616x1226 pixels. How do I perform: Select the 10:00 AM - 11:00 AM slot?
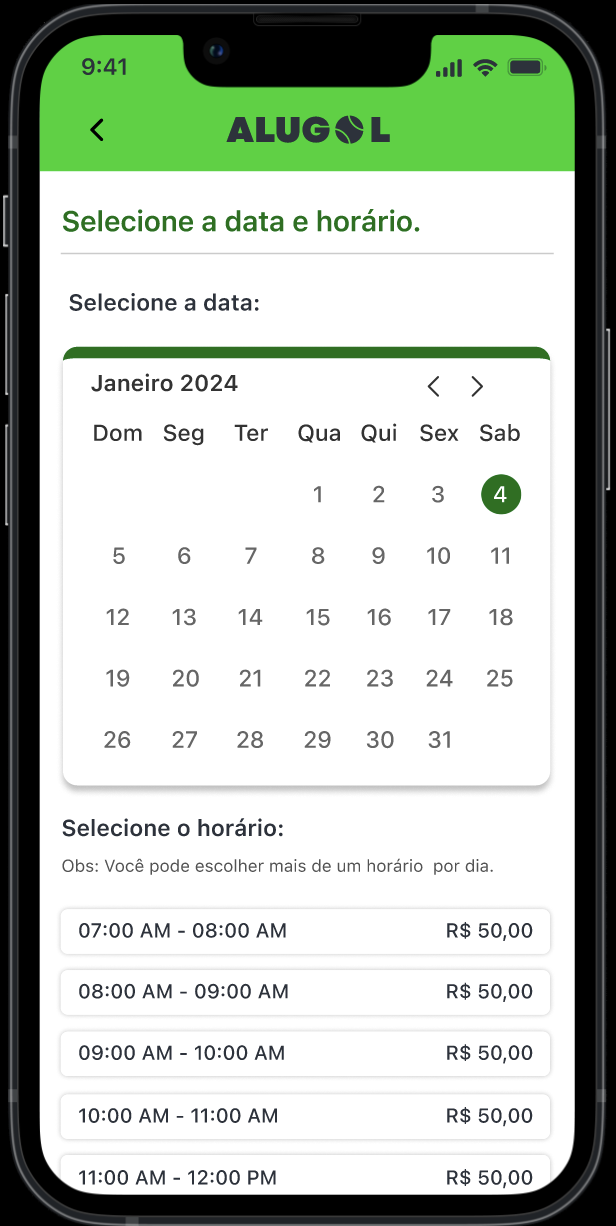[x=305, y=1115]
